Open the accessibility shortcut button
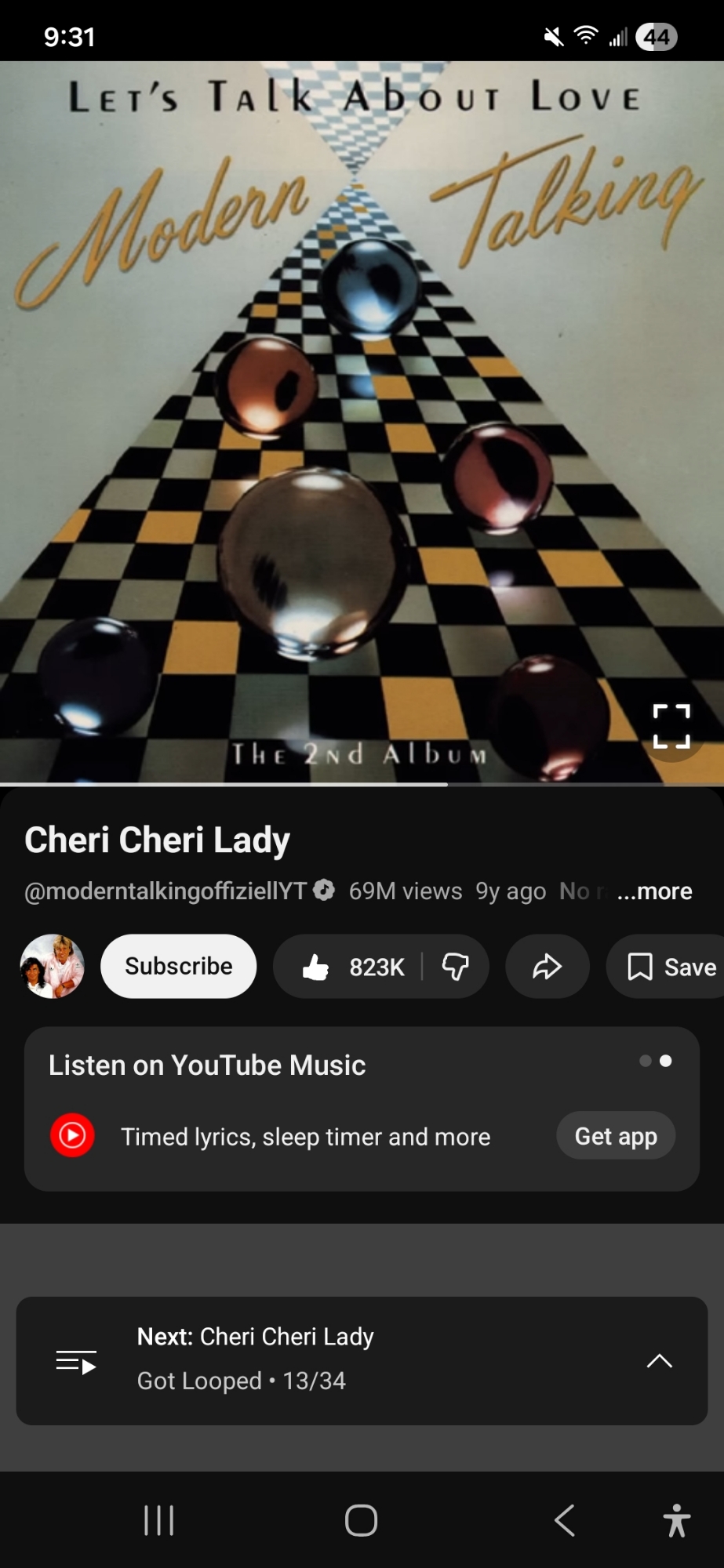724x1568 pixels. [676, 1521]
